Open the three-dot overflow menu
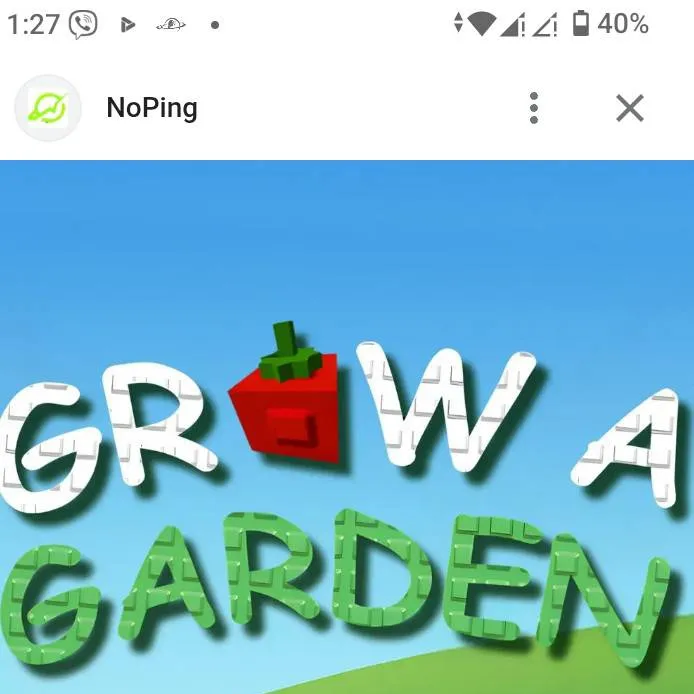The image size is (694, 694). tap(534, 108)
